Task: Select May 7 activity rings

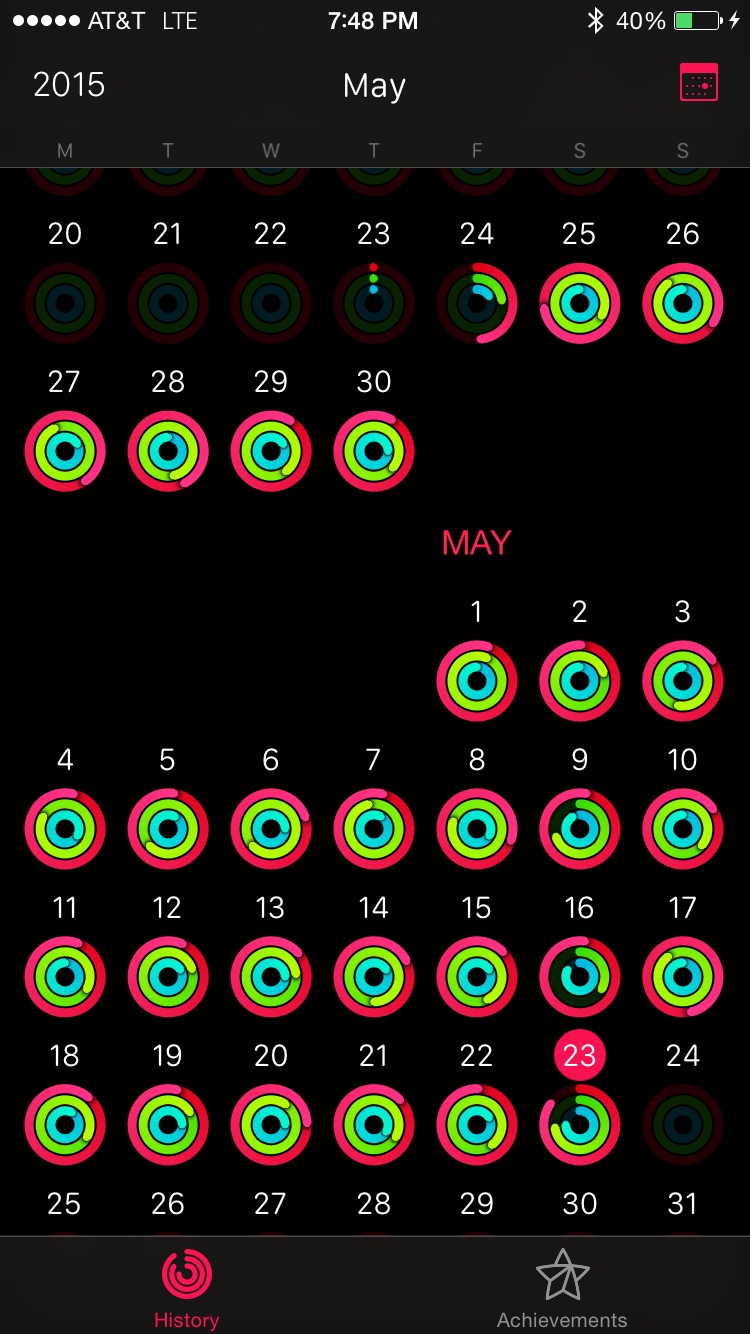Action: point(374,829)
